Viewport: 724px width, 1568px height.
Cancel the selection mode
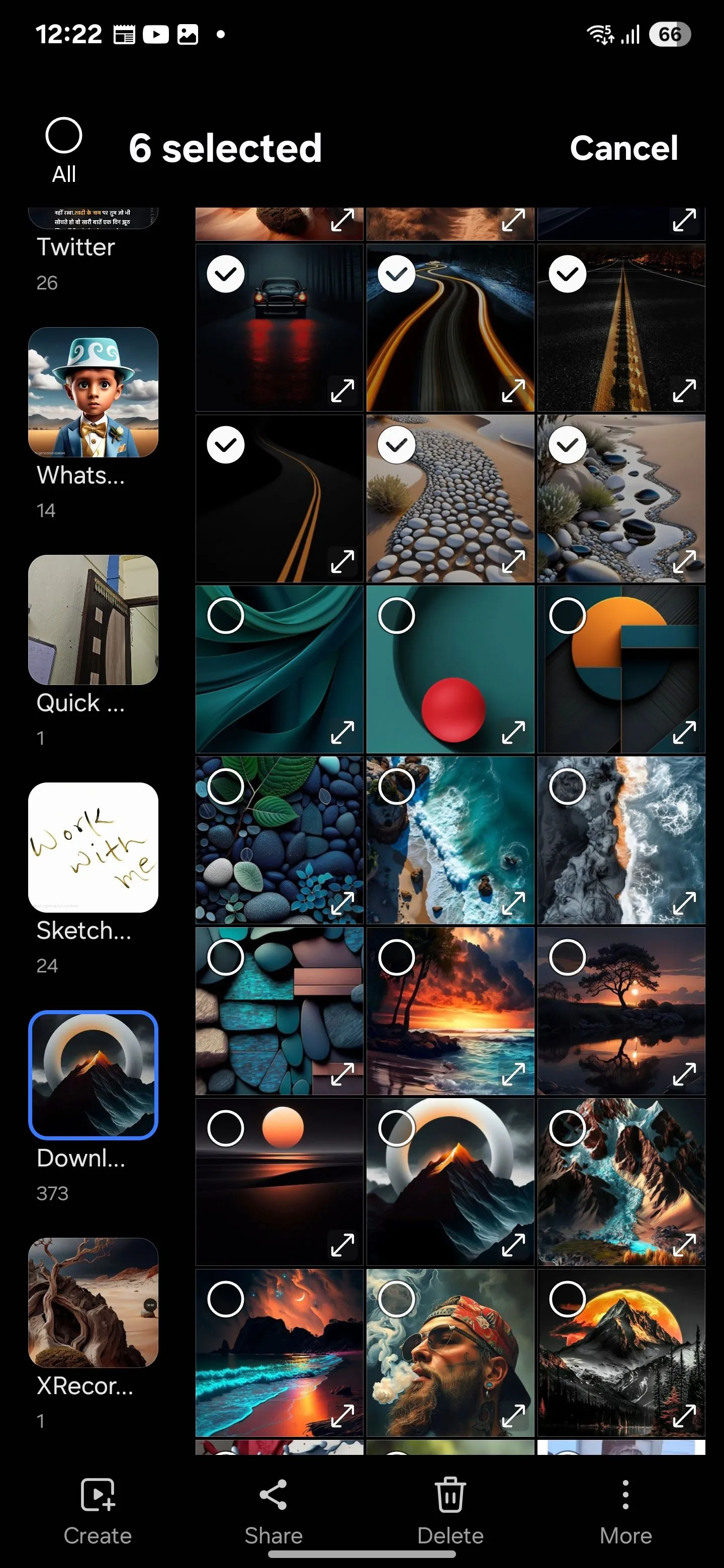pos(623,148)
